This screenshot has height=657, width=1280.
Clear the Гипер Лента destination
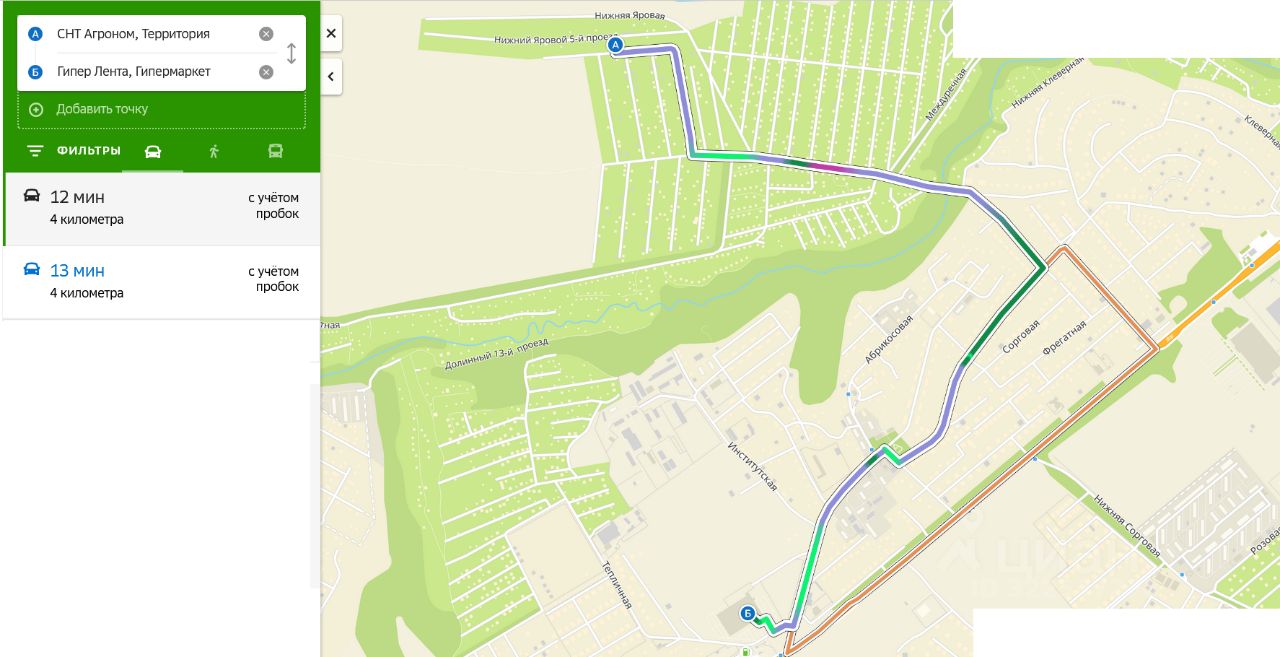click(x=266, y=72)
